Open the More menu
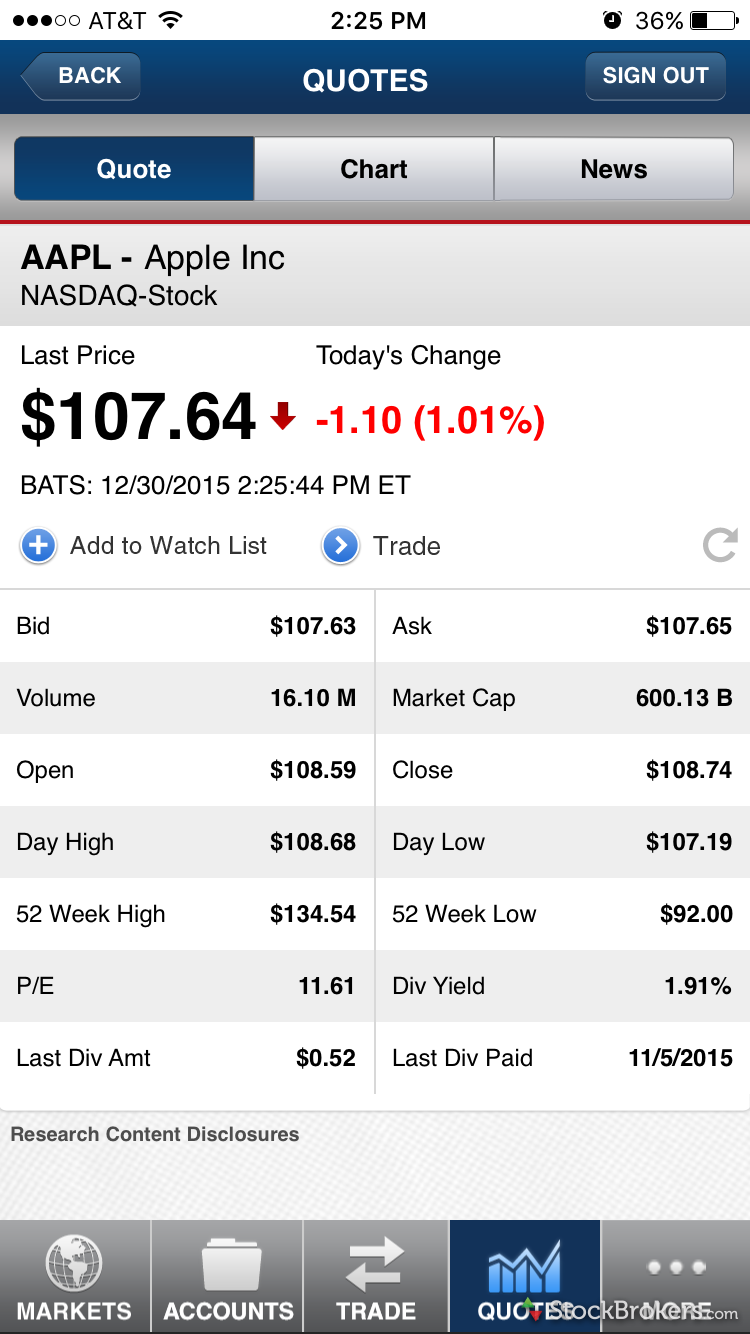 point(676,1277)
